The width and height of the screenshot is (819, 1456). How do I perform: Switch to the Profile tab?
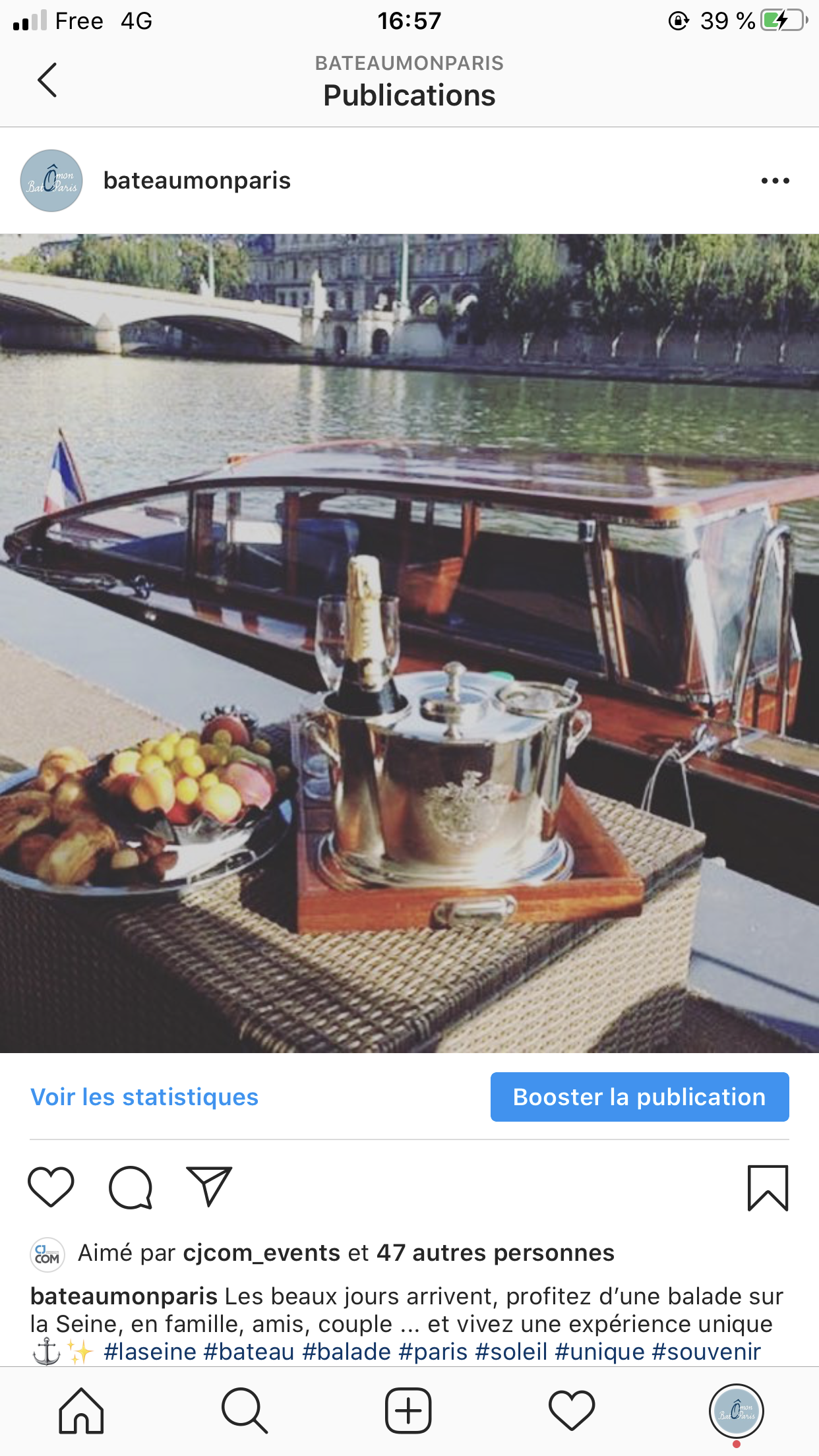(x=737, y=1412)
